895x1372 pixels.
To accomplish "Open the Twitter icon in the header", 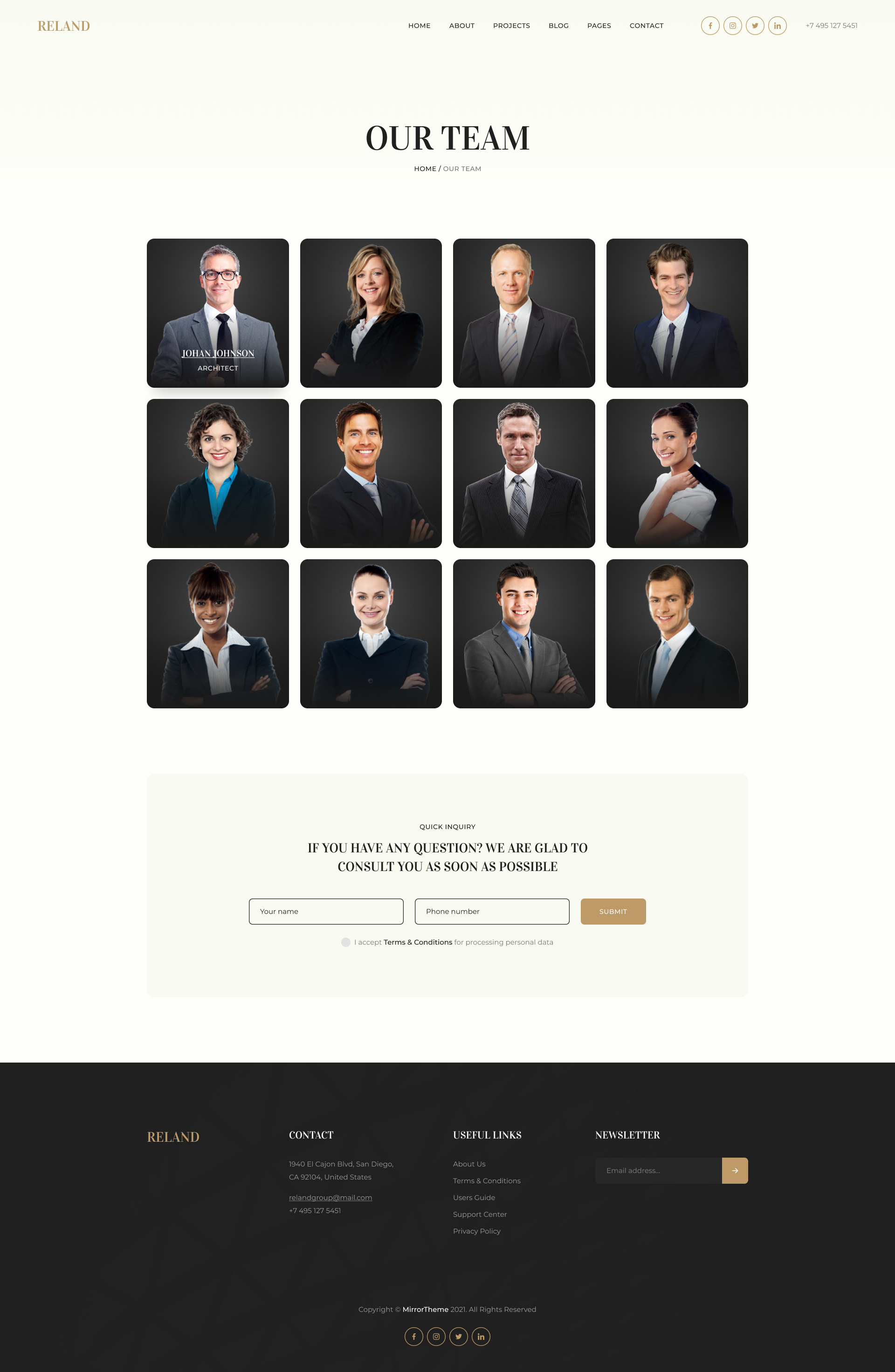I will [755, 25].
